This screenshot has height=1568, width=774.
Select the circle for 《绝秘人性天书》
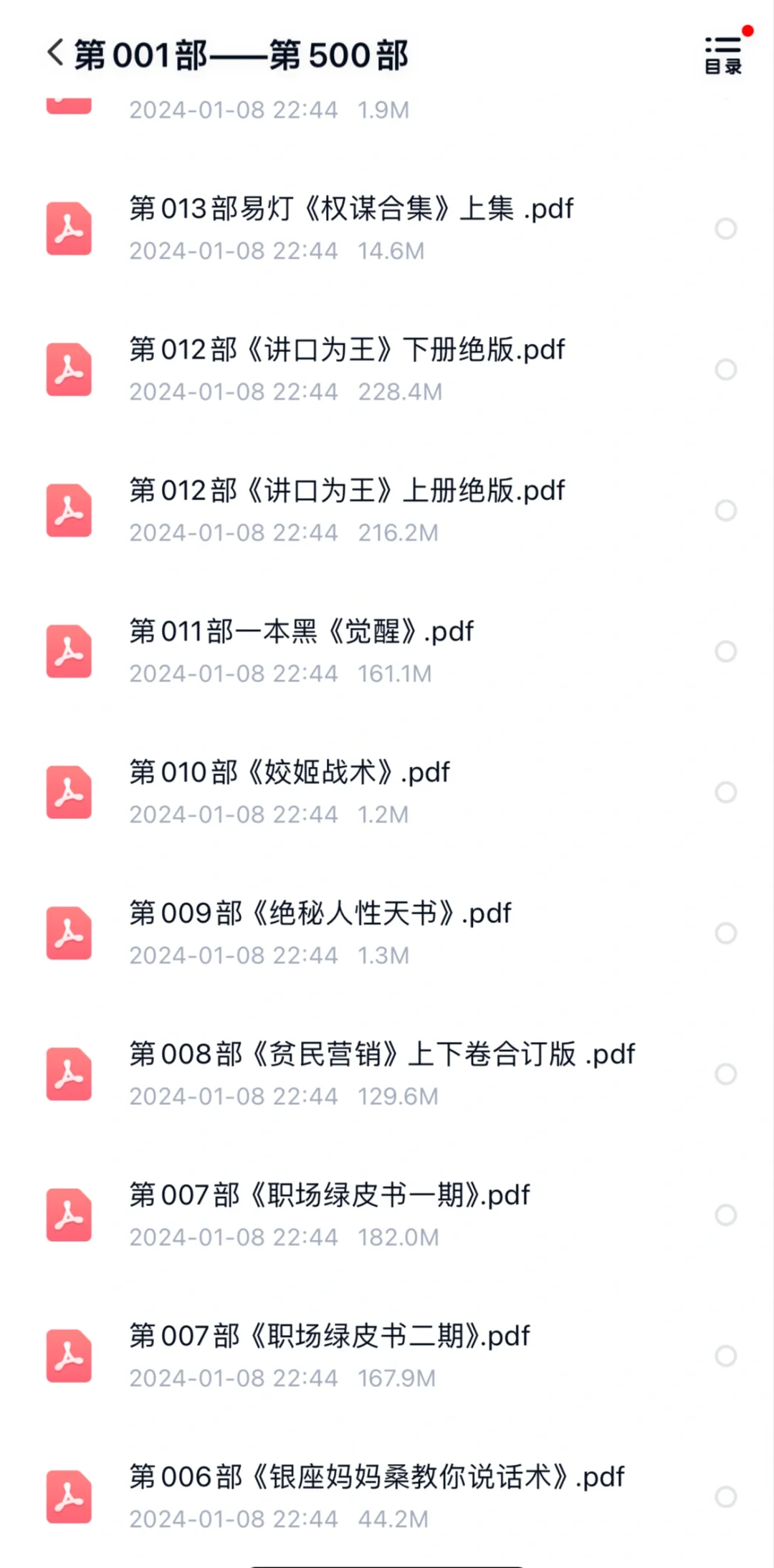coord(726,933)
